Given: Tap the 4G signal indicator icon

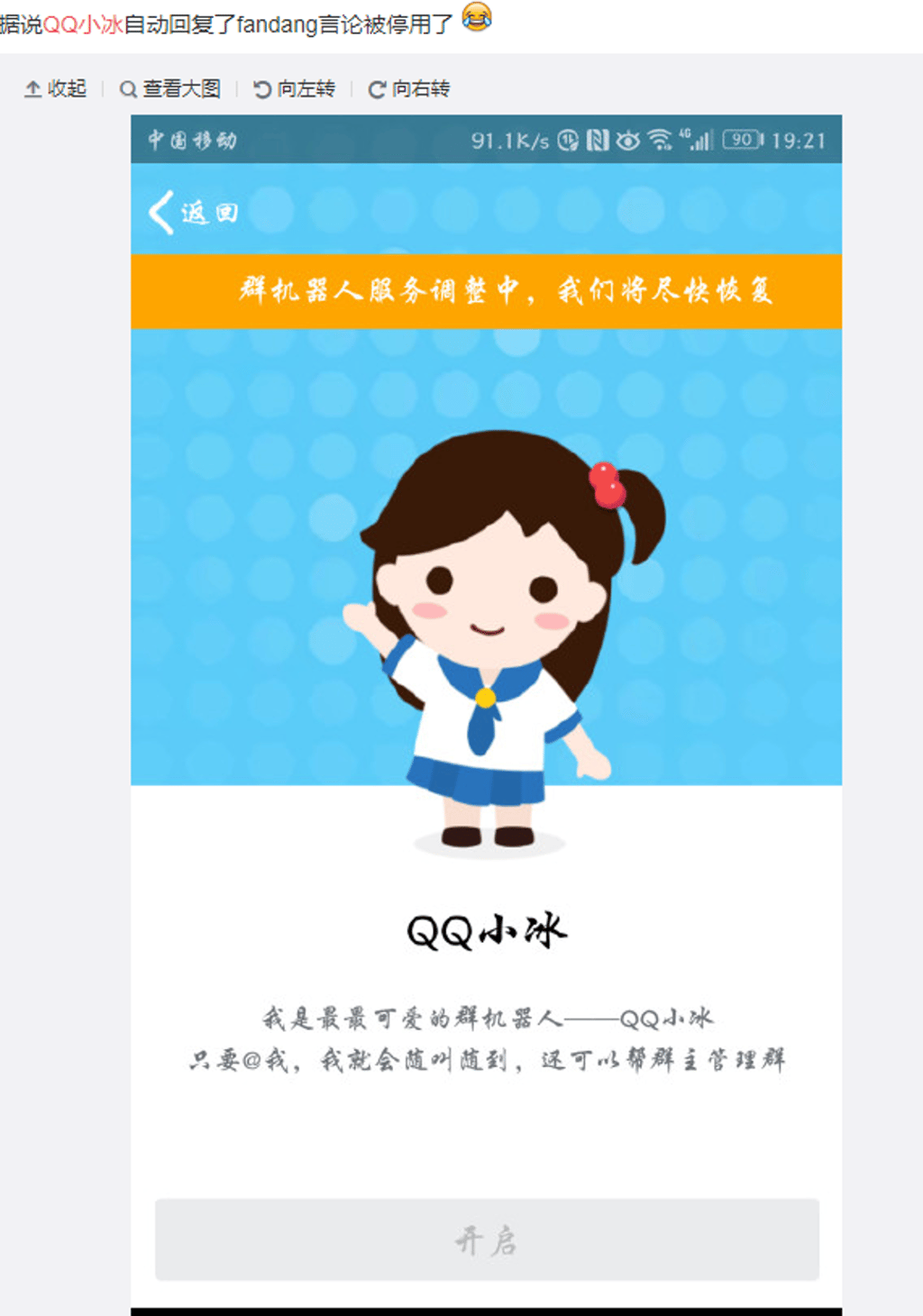Looking at the screenshot, I should [699, 140].
